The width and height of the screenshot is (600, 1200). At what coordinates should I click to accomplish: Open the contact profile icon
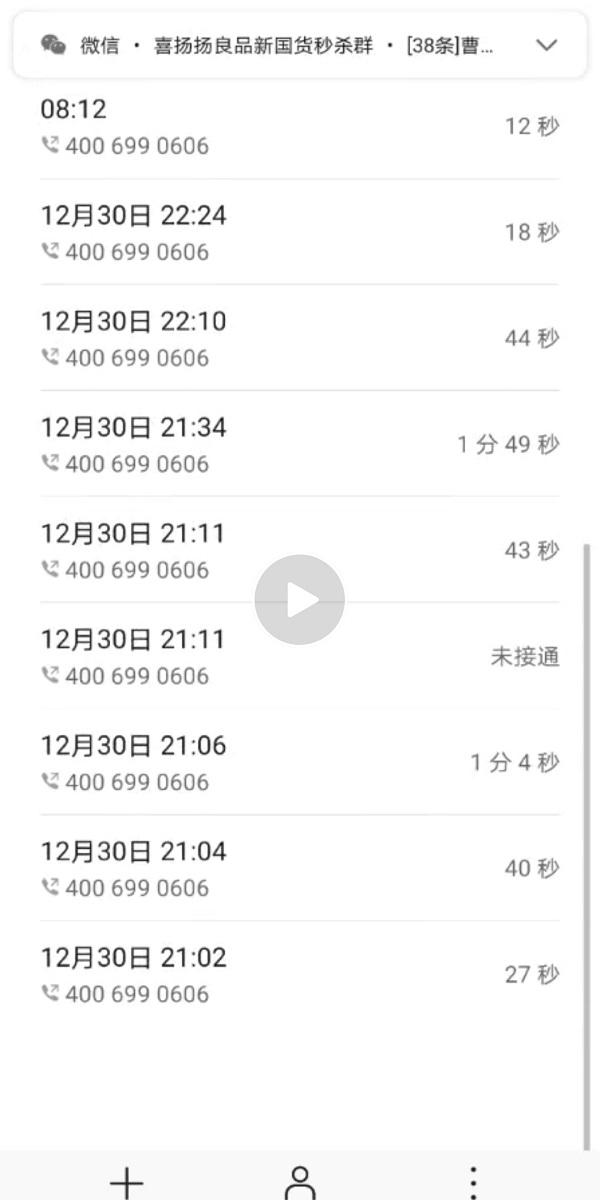(x=300, y=1182)
